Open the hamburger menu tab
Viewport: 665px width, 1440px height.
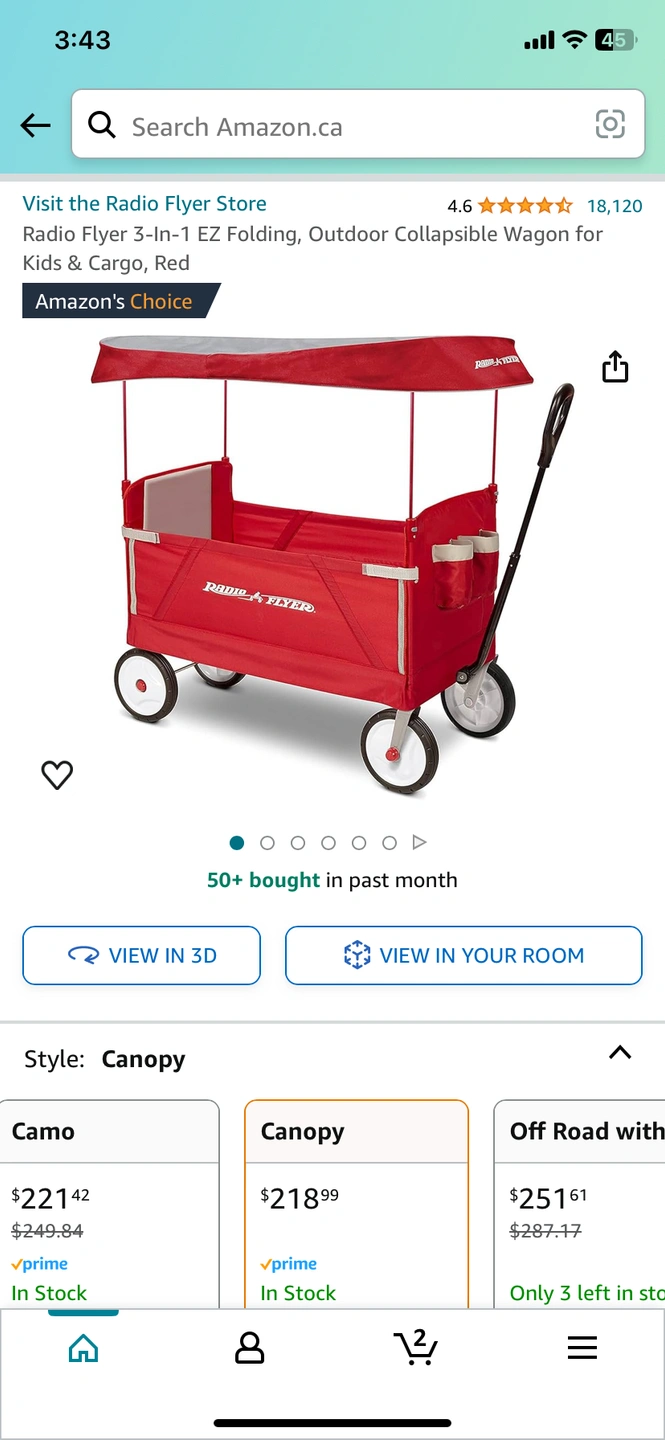[x=582, y=1348]
